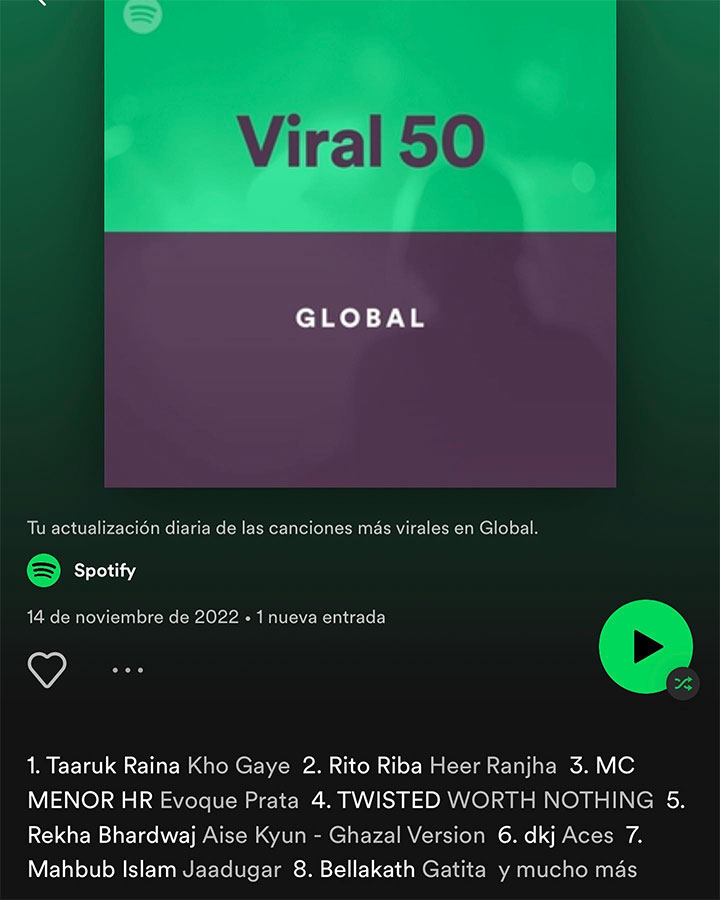Go back using the top arrow
720x900 pixels.
tap(40, 3)
